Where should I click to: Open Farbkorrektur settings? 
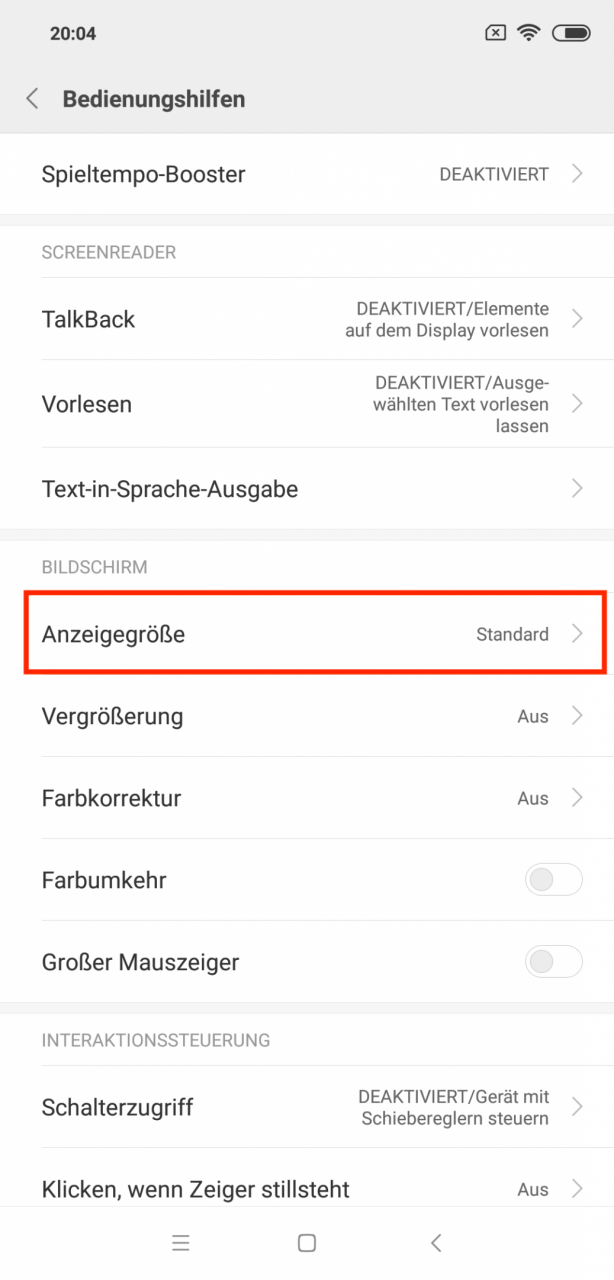[x=307, y=798]
